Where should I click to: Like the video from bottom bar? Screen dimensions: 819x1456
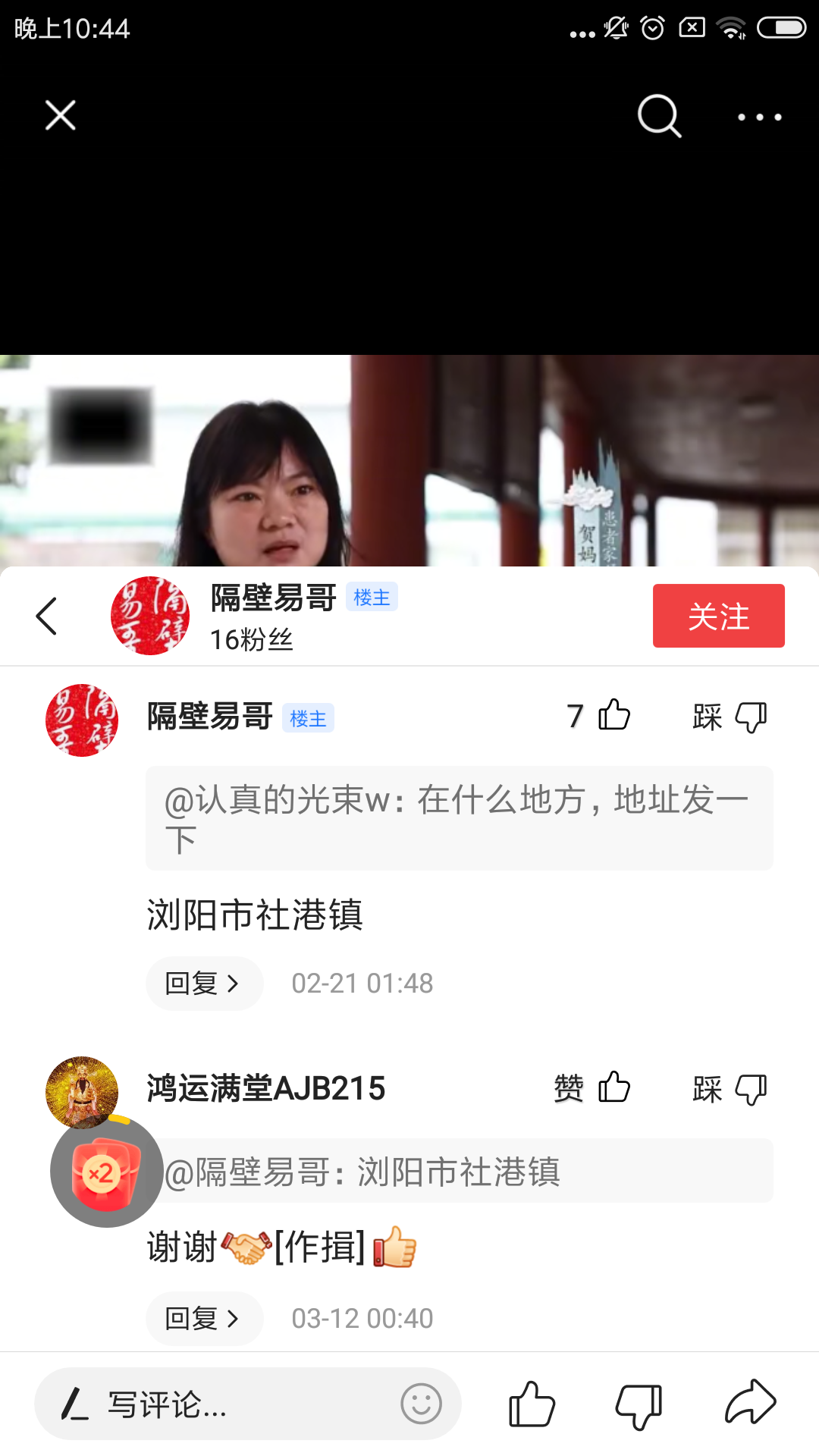532,1404
